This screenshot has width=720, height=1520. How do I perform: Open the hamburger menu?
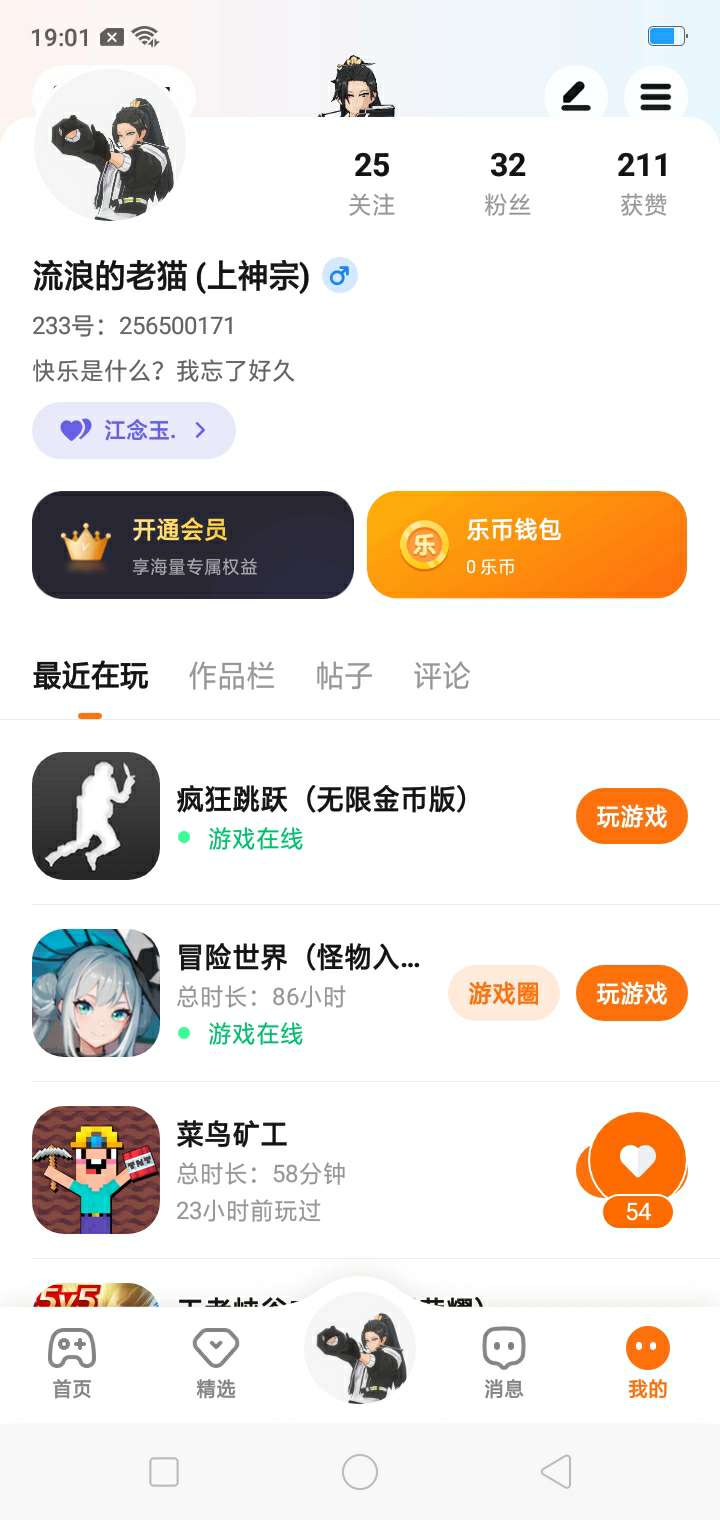click(655, 97)
